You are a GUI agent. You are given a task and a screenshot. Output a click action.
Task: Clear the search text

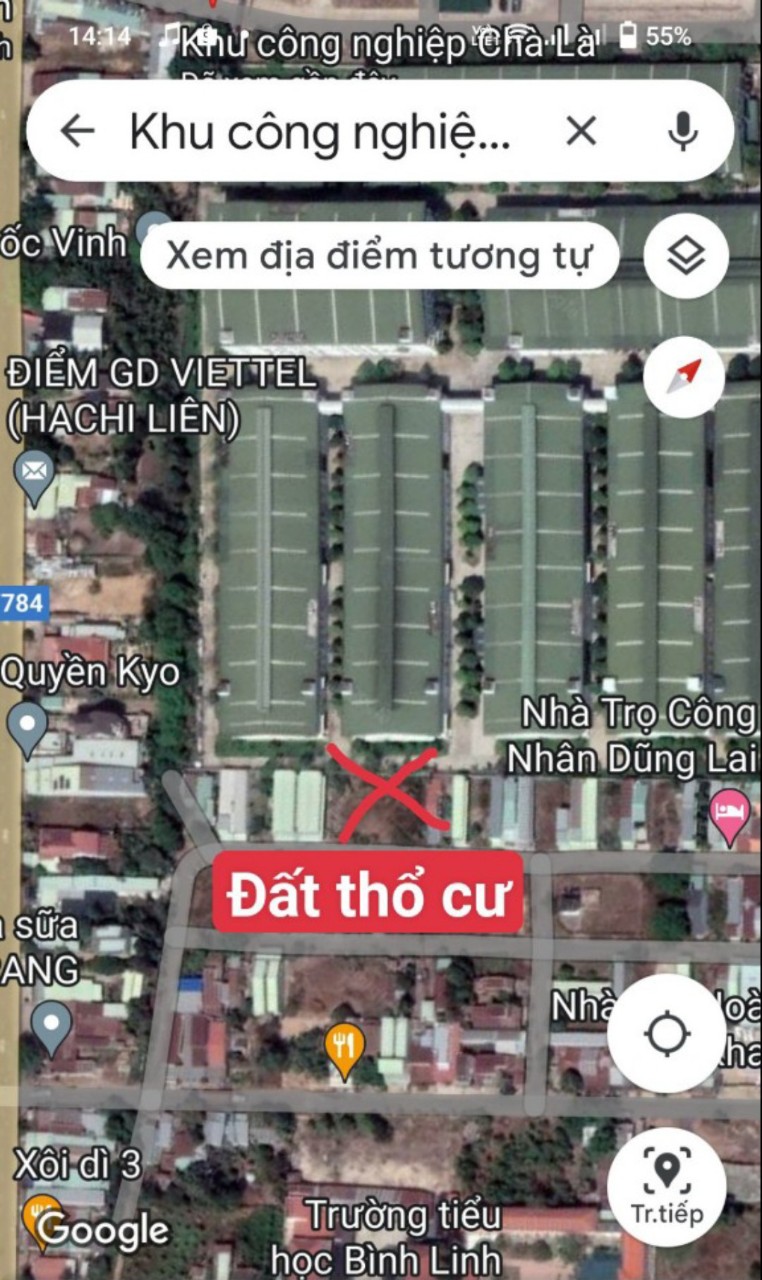(581, 131)
